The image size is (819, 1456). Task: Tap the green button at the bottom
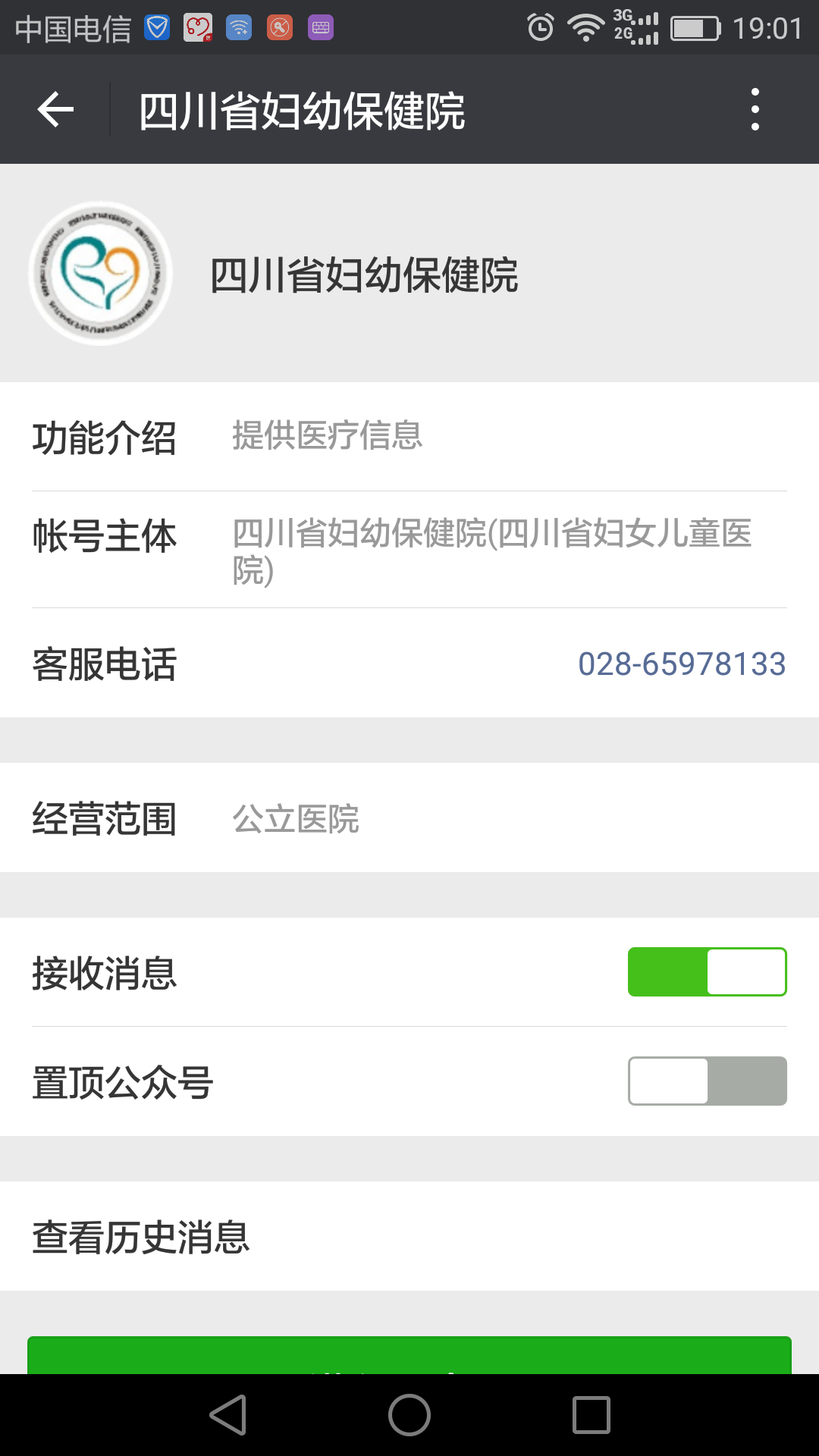click(409, 1355)
